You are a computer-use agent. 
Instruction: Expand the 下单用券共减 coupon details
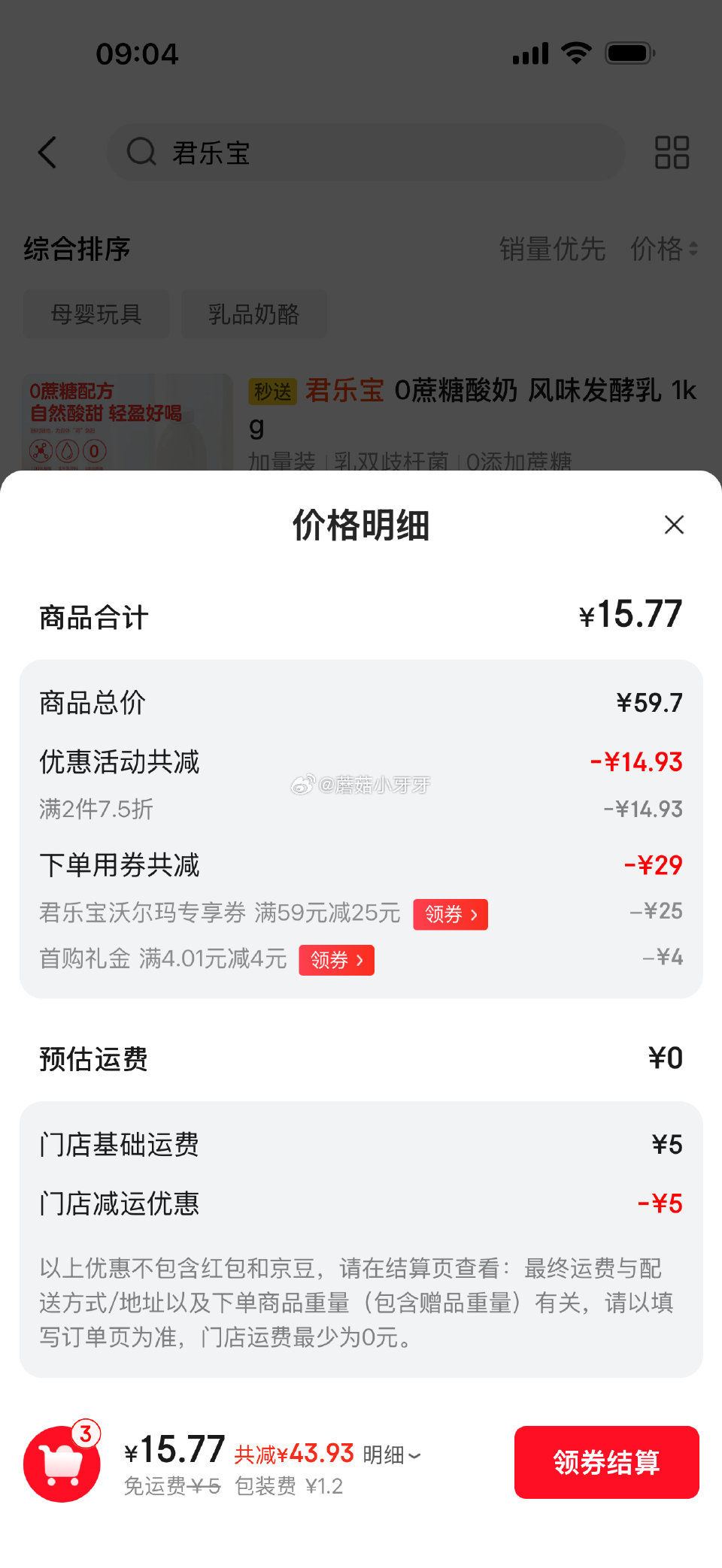click(x=119, y=865)
